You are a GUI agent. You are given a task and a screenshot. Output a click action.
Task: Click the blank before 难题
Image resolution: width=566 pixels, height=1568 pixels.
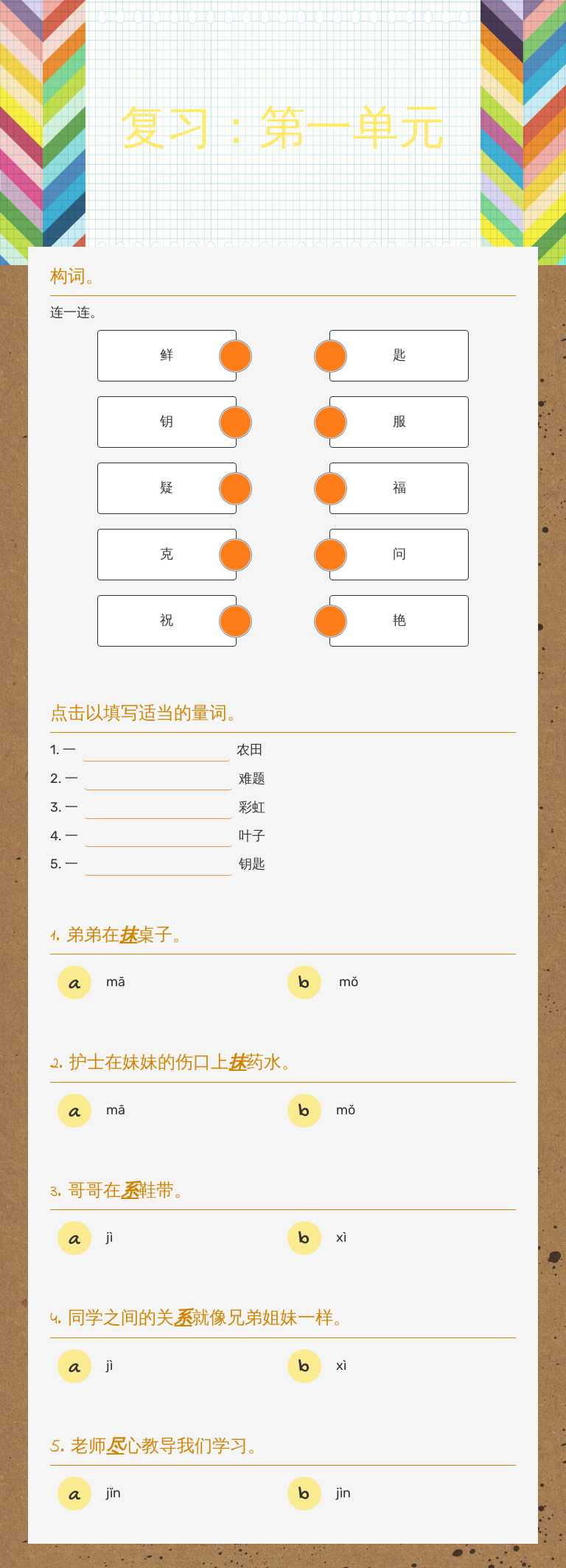pos(158,778)
